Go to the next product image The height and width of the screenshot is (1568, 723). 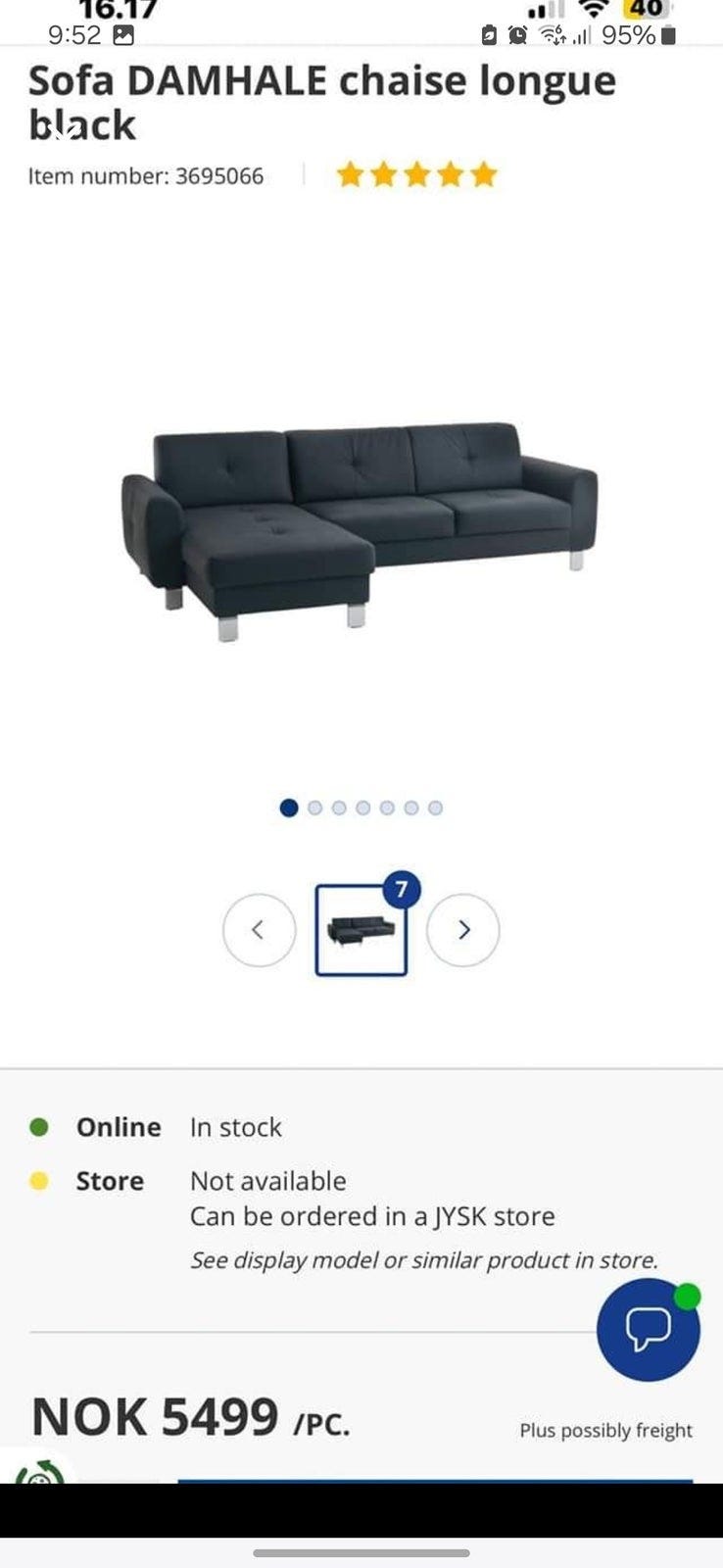pyautogui.click(x=463, y=930)
